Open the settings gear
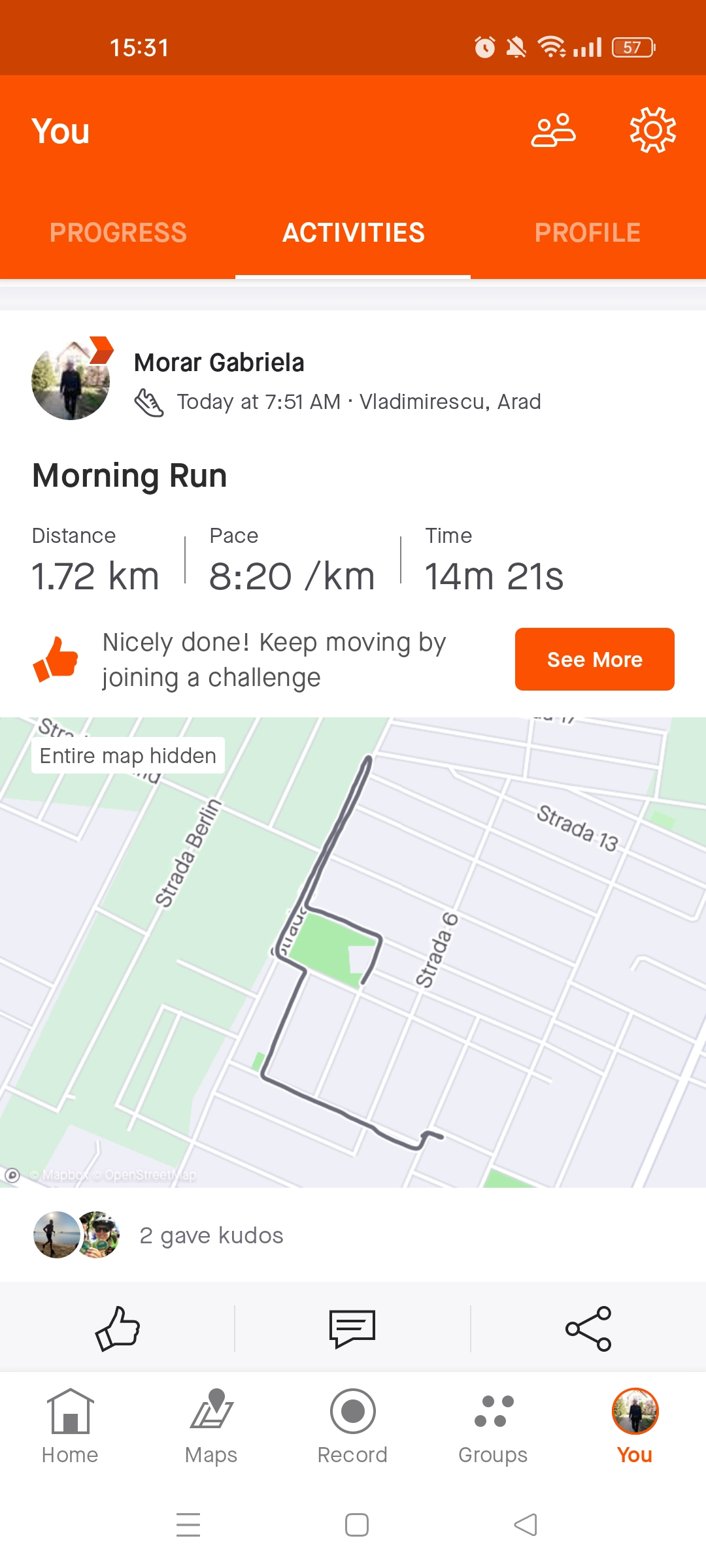 pos(652,131)
